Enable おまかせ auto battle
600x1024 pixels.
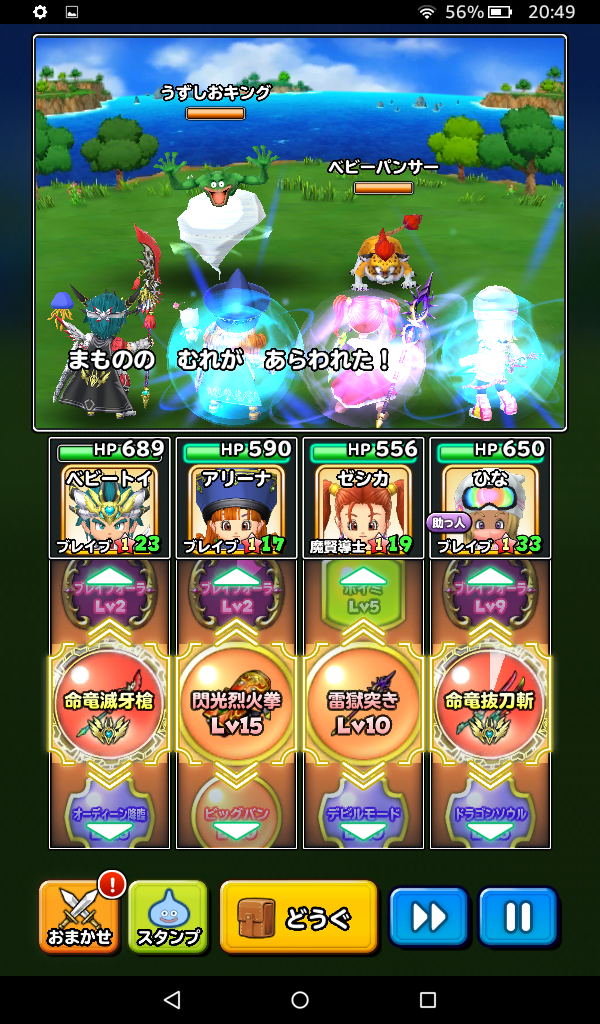tap(79, 916)
